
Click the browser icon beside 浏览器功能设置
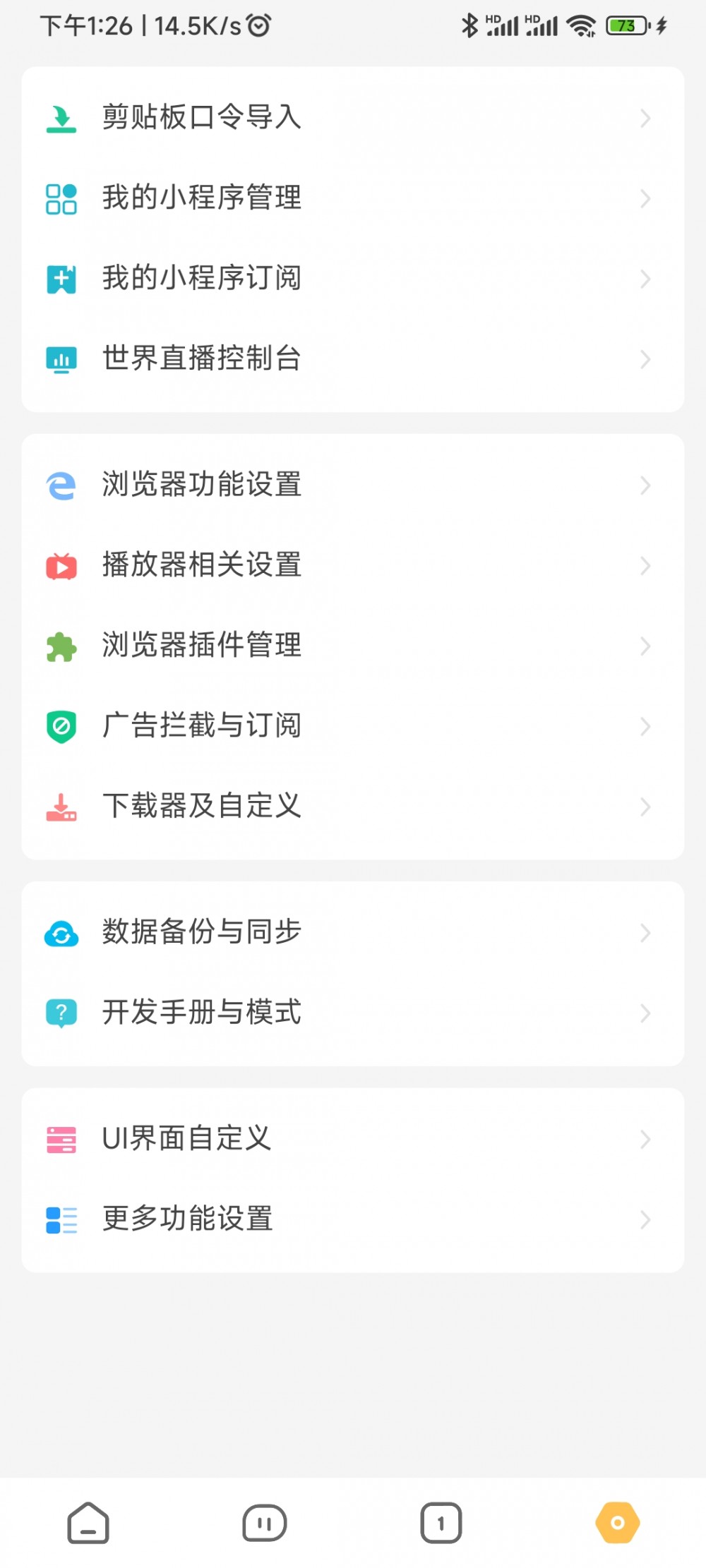[x=61, y=485]
